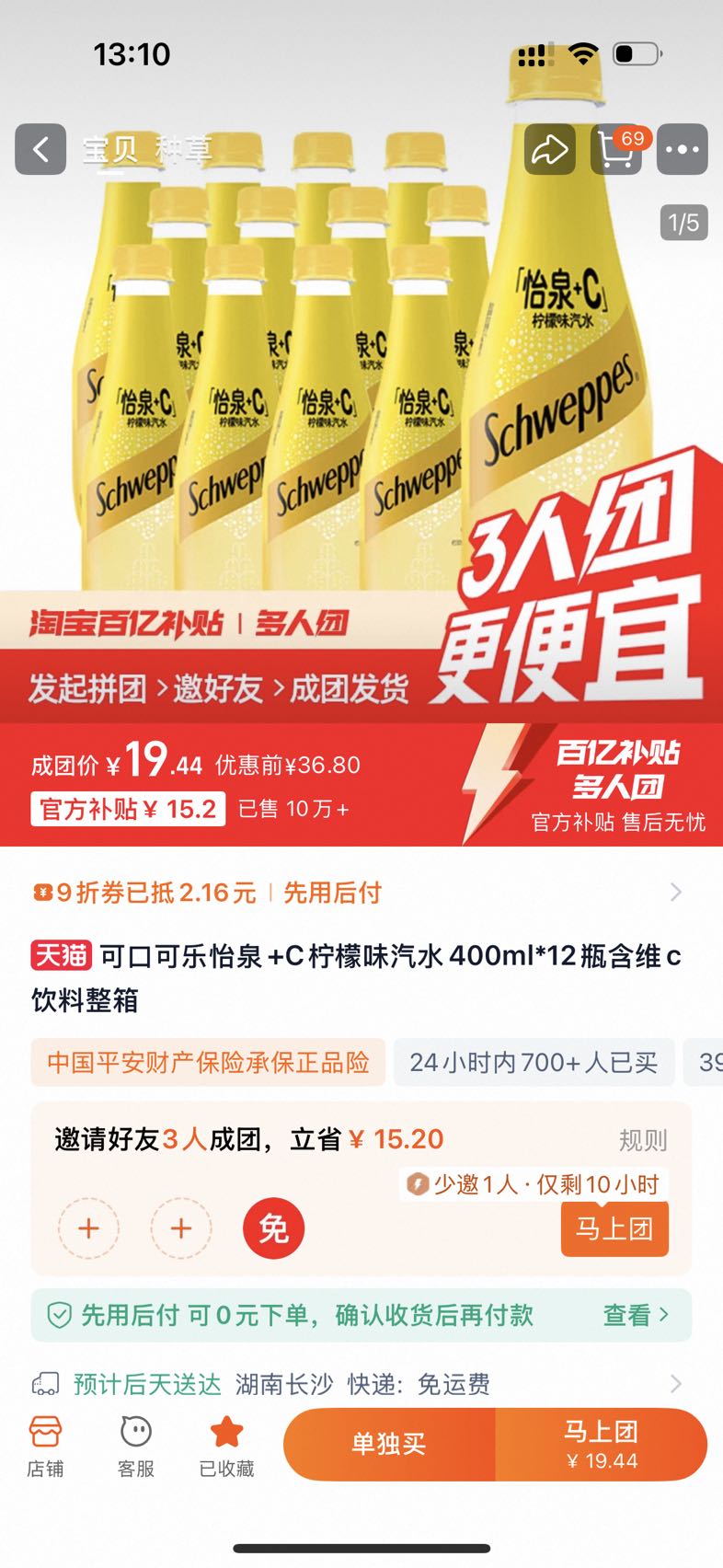
Task: Check 先用后付 details via 查看
Action: pyautogui.click(x=635, y=1316)
